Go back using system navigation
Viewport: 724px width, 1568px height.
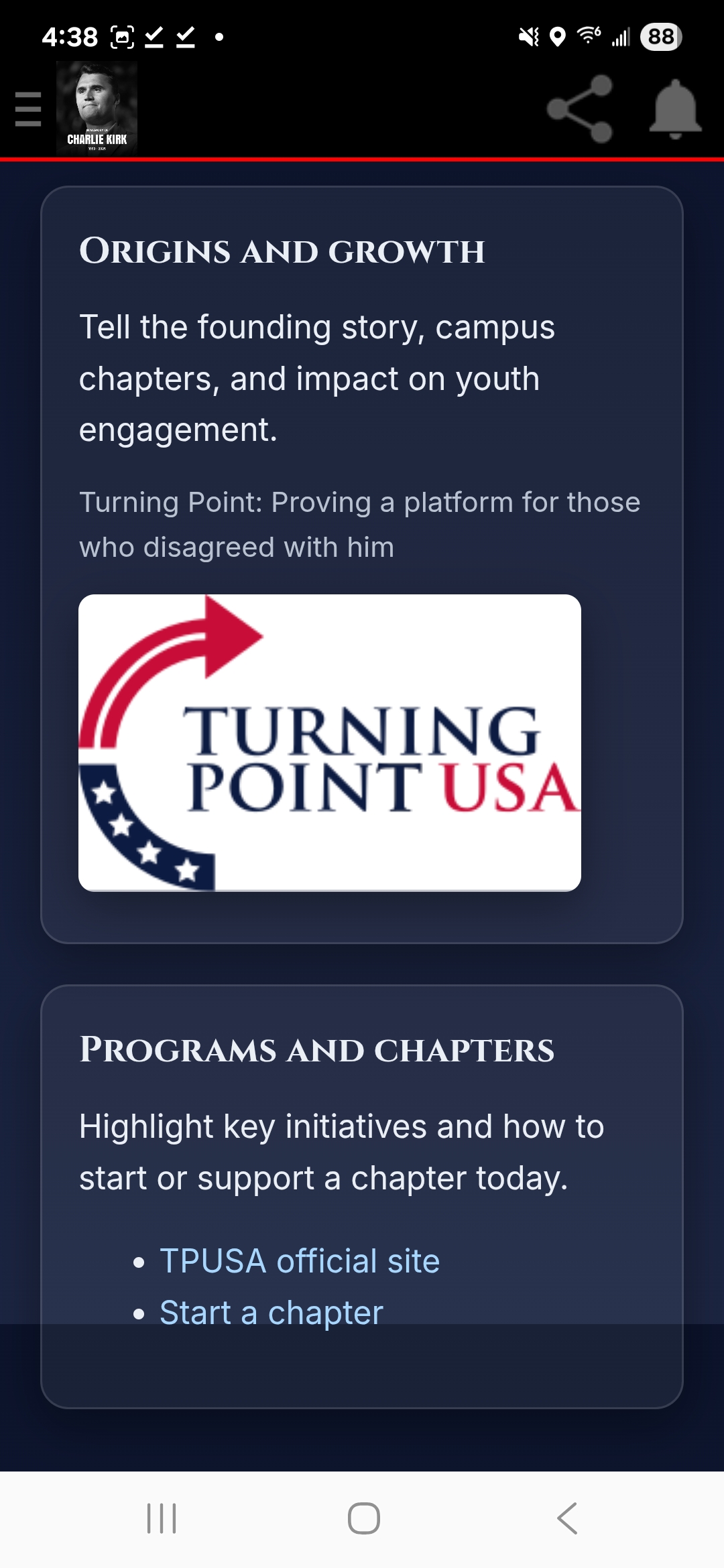coord(567,1518)
